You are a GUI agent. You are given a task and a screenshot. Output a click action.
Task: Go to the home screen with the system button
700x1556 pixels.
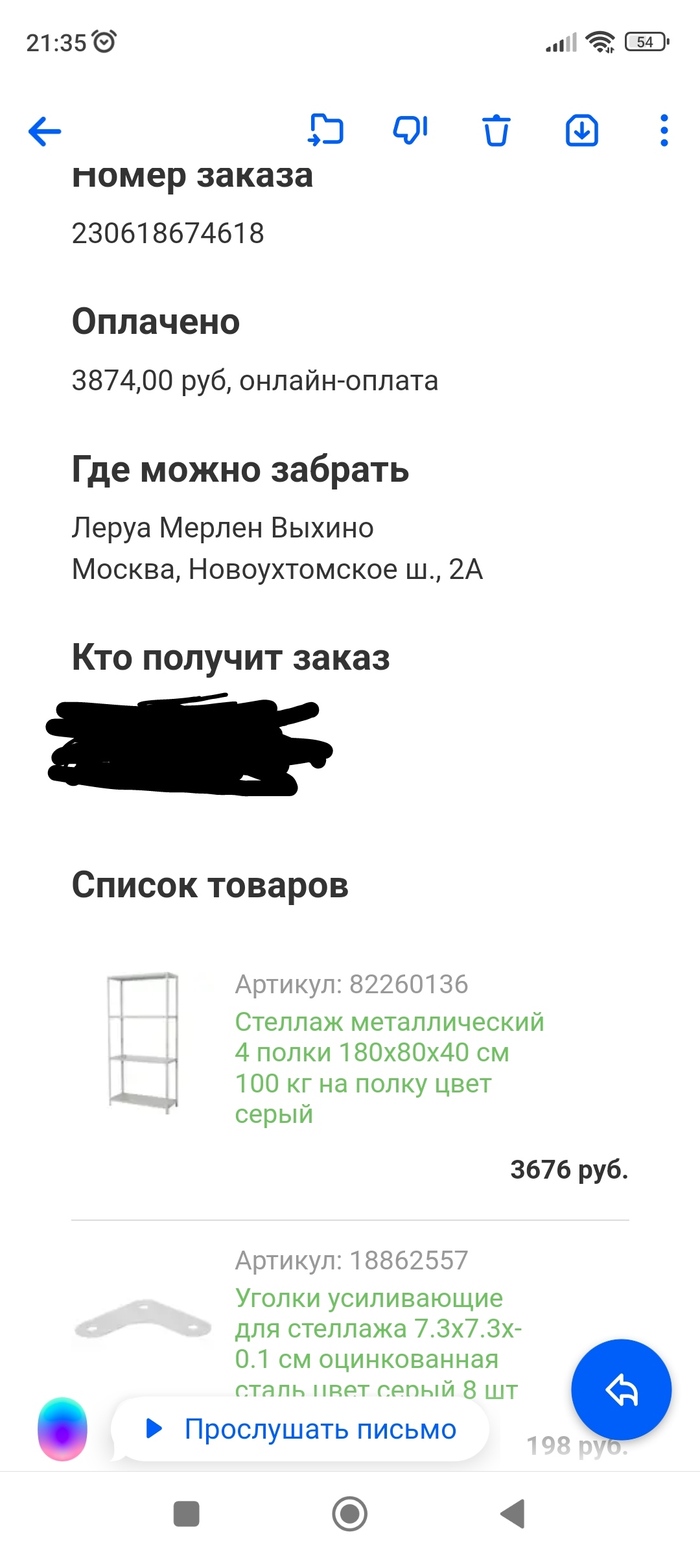(x=349, y=1514)
